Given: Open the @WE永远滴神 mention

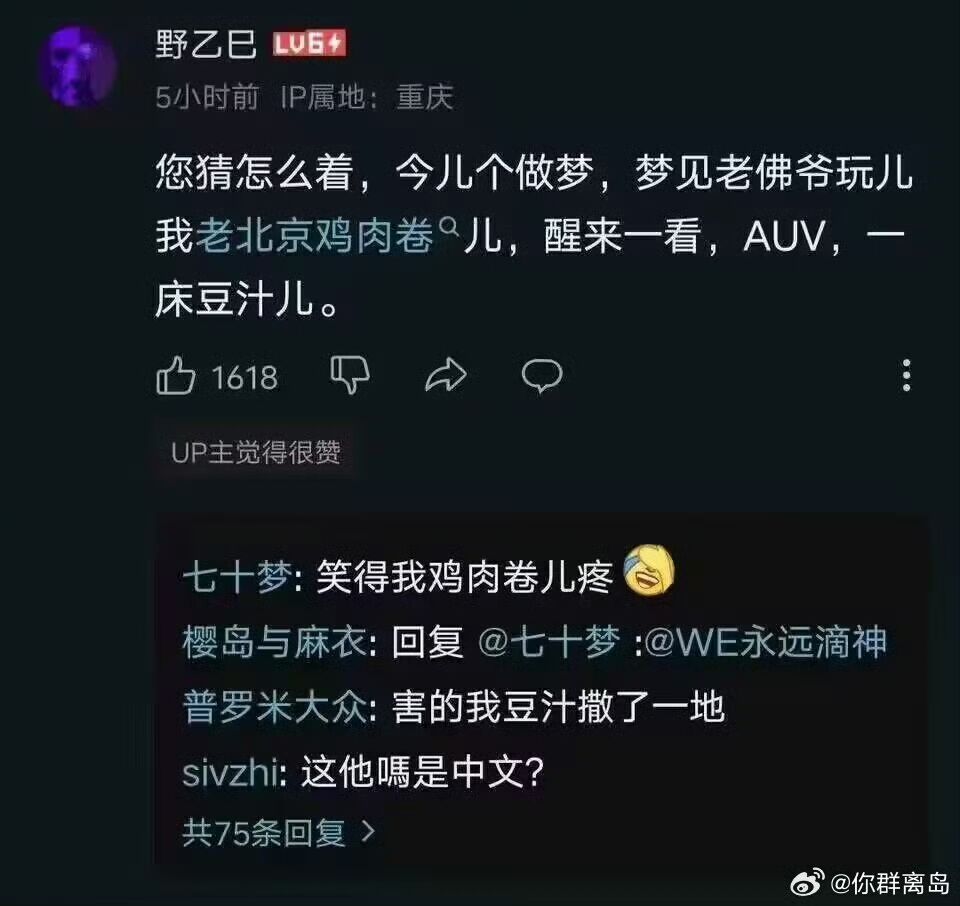Looking at the screenshot, I should point(765,642).
